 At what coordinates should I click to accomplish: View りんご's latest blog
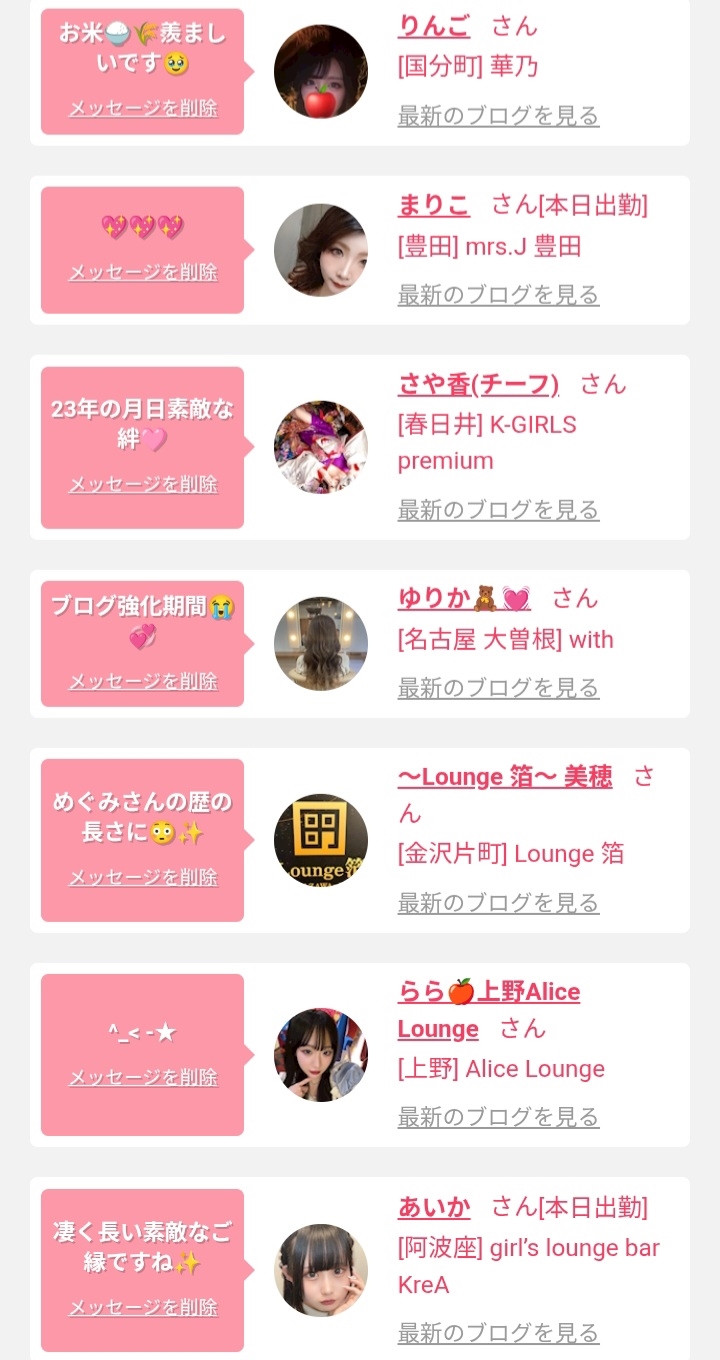[498, 116]
